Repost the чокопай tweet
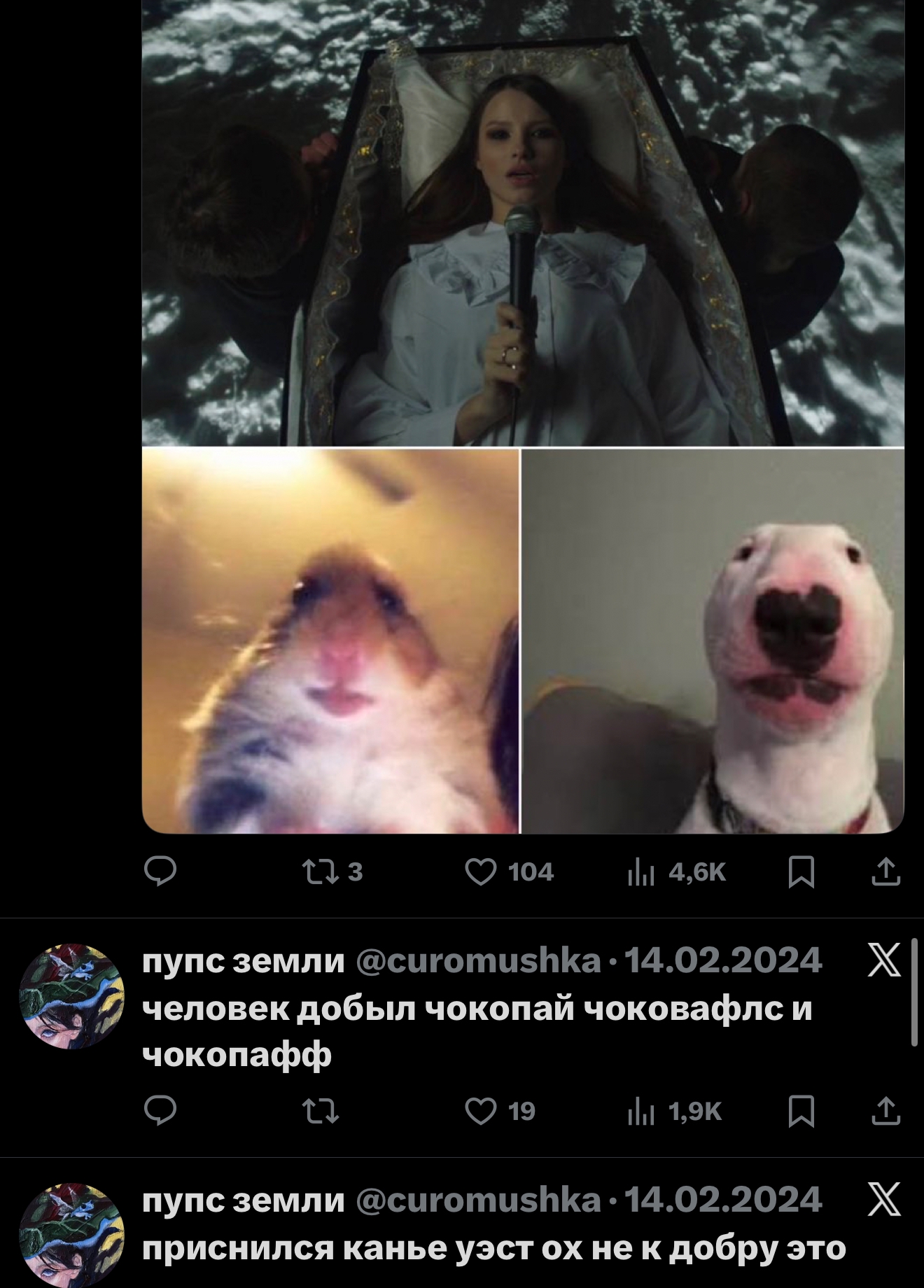The height and width of the screenshot is (1288, 924). (x=321, y=1112)
